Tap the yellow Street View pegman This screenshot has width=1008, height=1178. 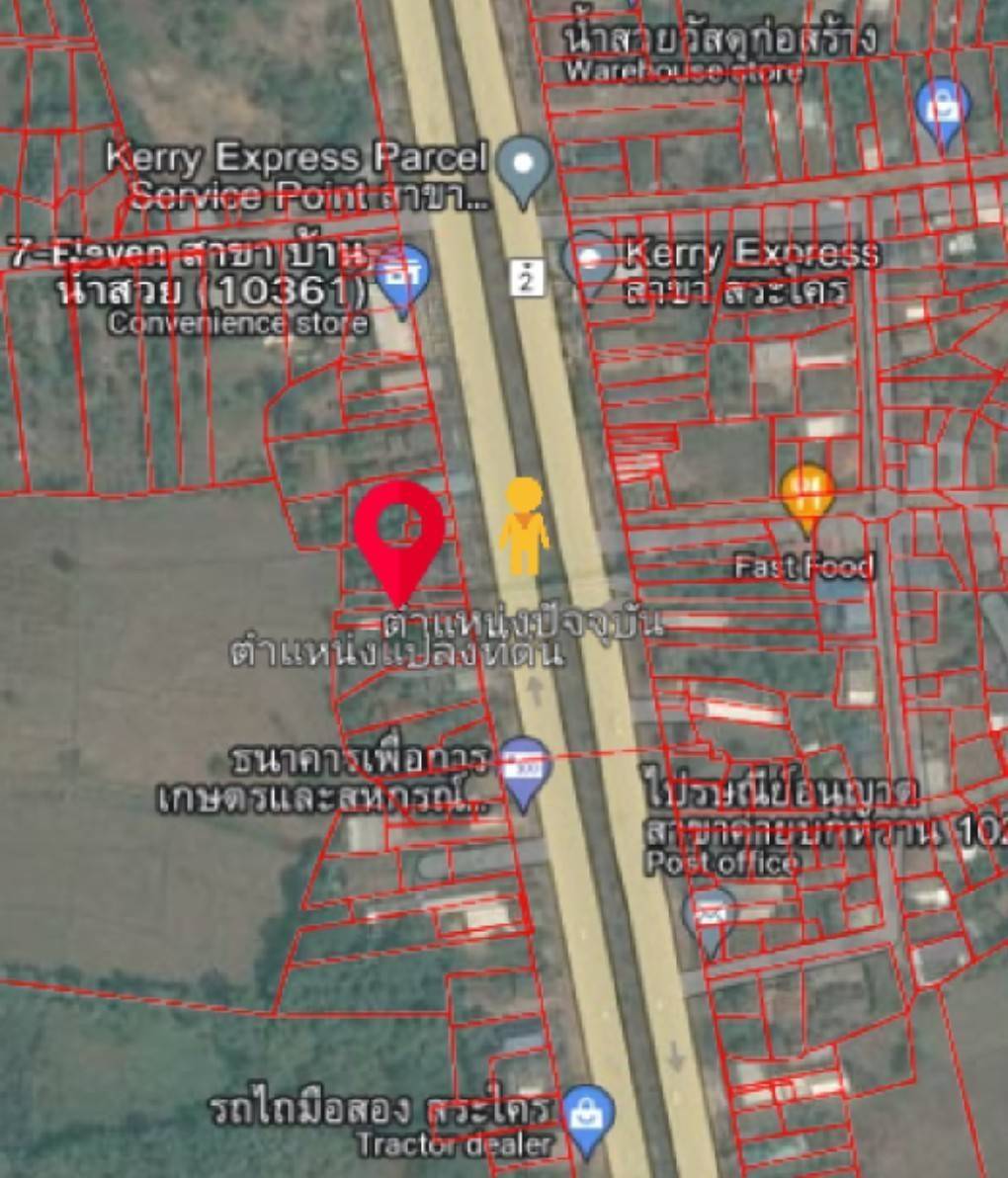(x=523, y=524)
